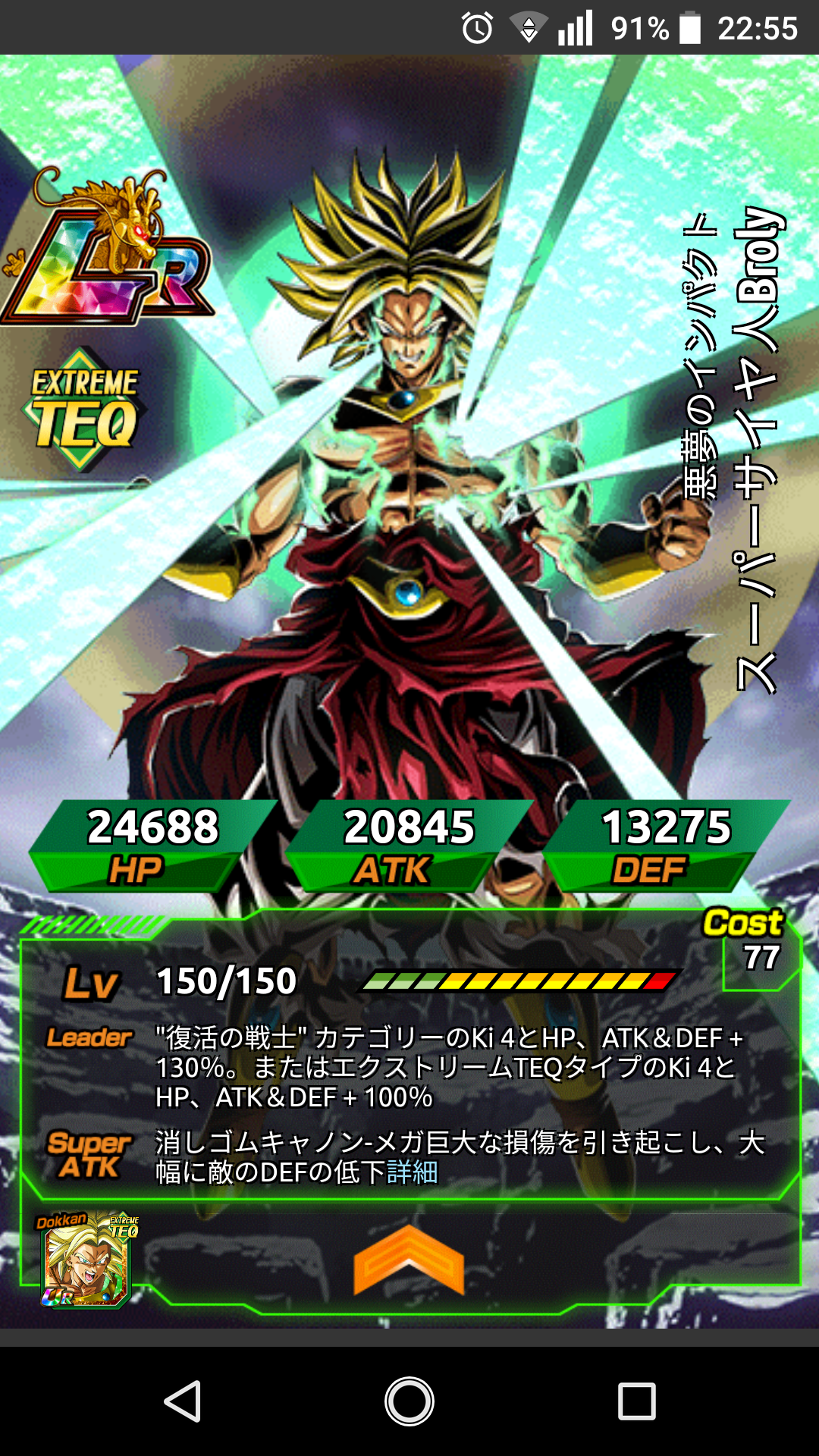
Task: Go to the device home screen
Action: [409, 1401]
